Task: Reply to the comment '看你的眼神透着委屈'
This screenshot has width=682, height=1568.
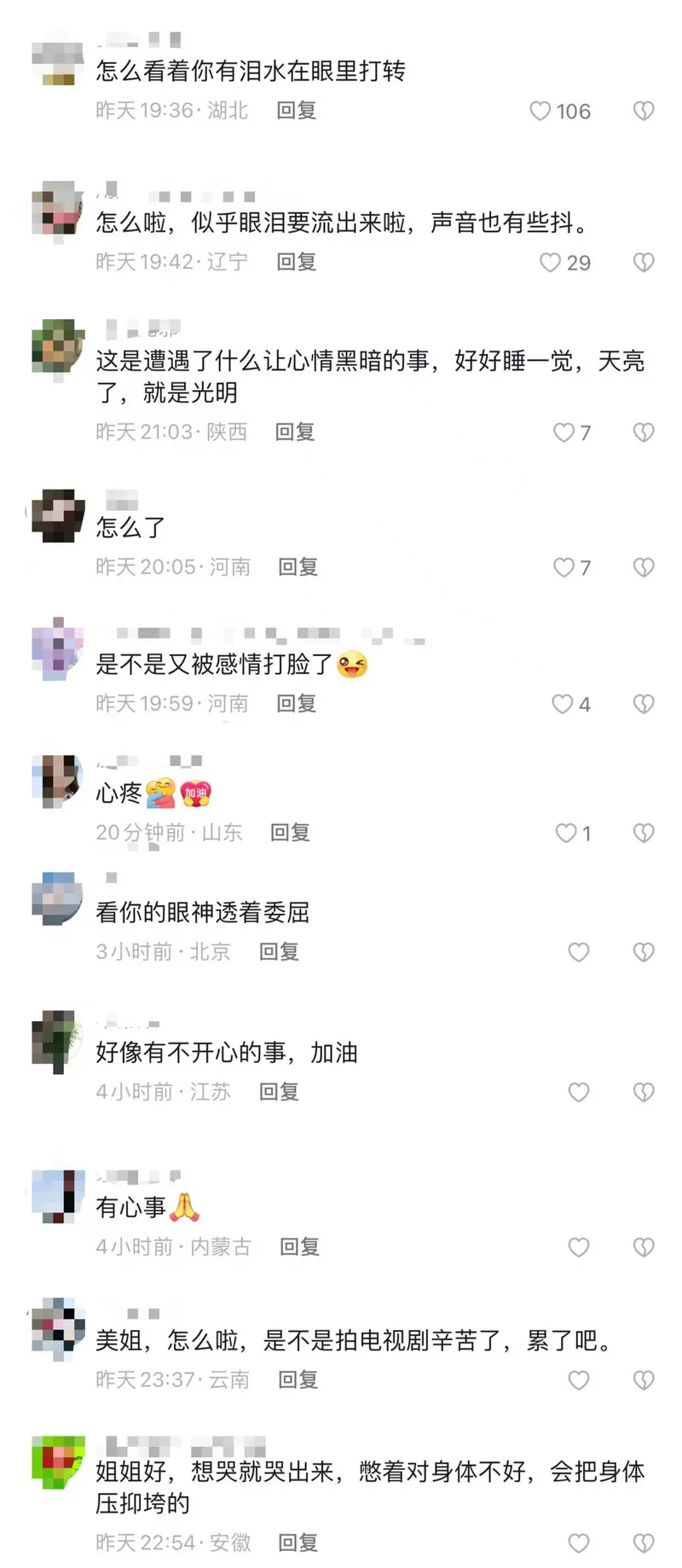Action: [x=279, y=951]
